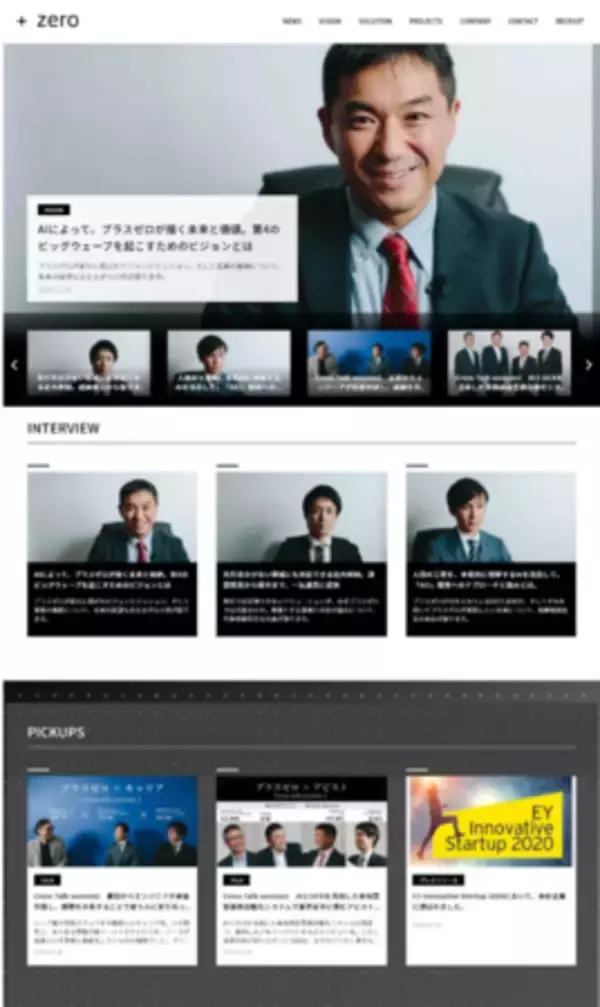Screen dimensions: 600x1007
Task: Open the SOLUTION section
Action: click(x=375, y=20)
